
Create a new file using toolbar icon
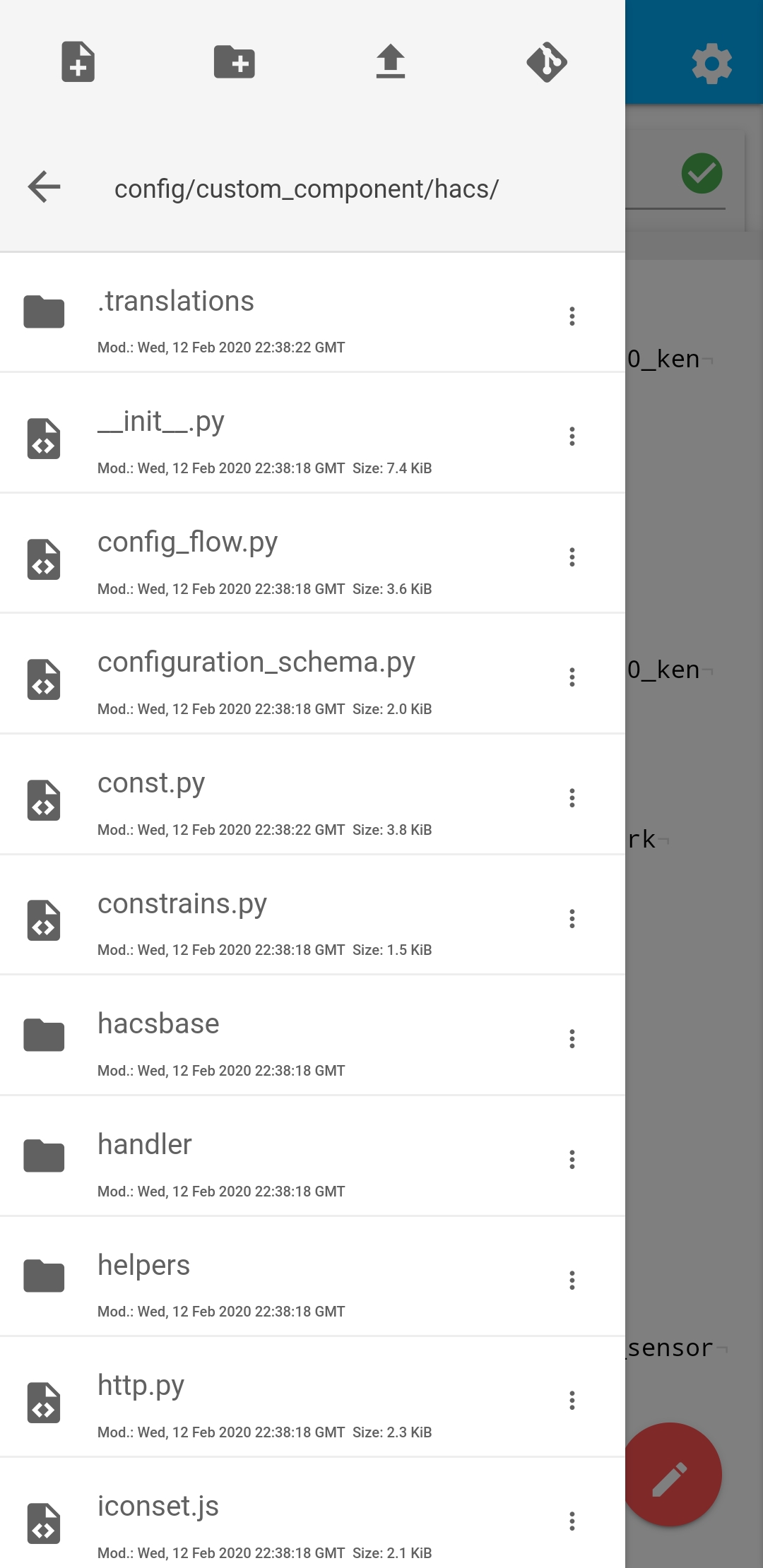(78, 62)
